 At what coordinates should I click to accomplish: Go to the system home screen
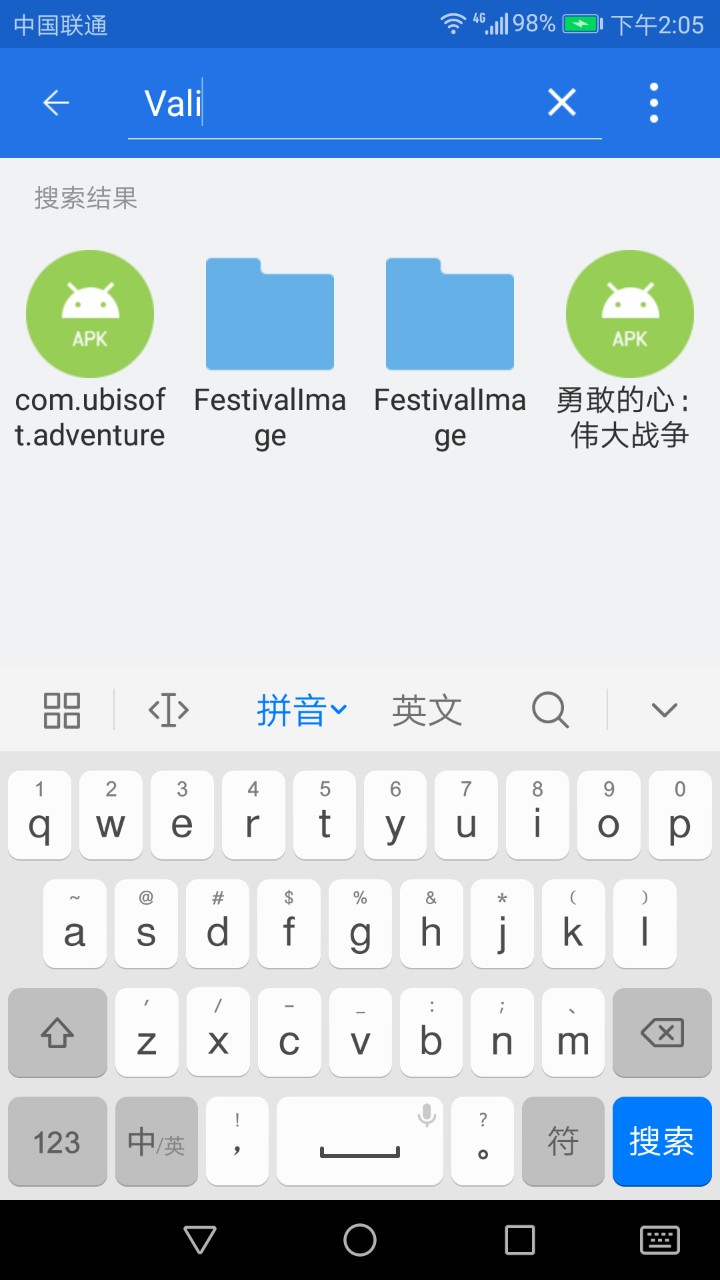(360, 1240)
